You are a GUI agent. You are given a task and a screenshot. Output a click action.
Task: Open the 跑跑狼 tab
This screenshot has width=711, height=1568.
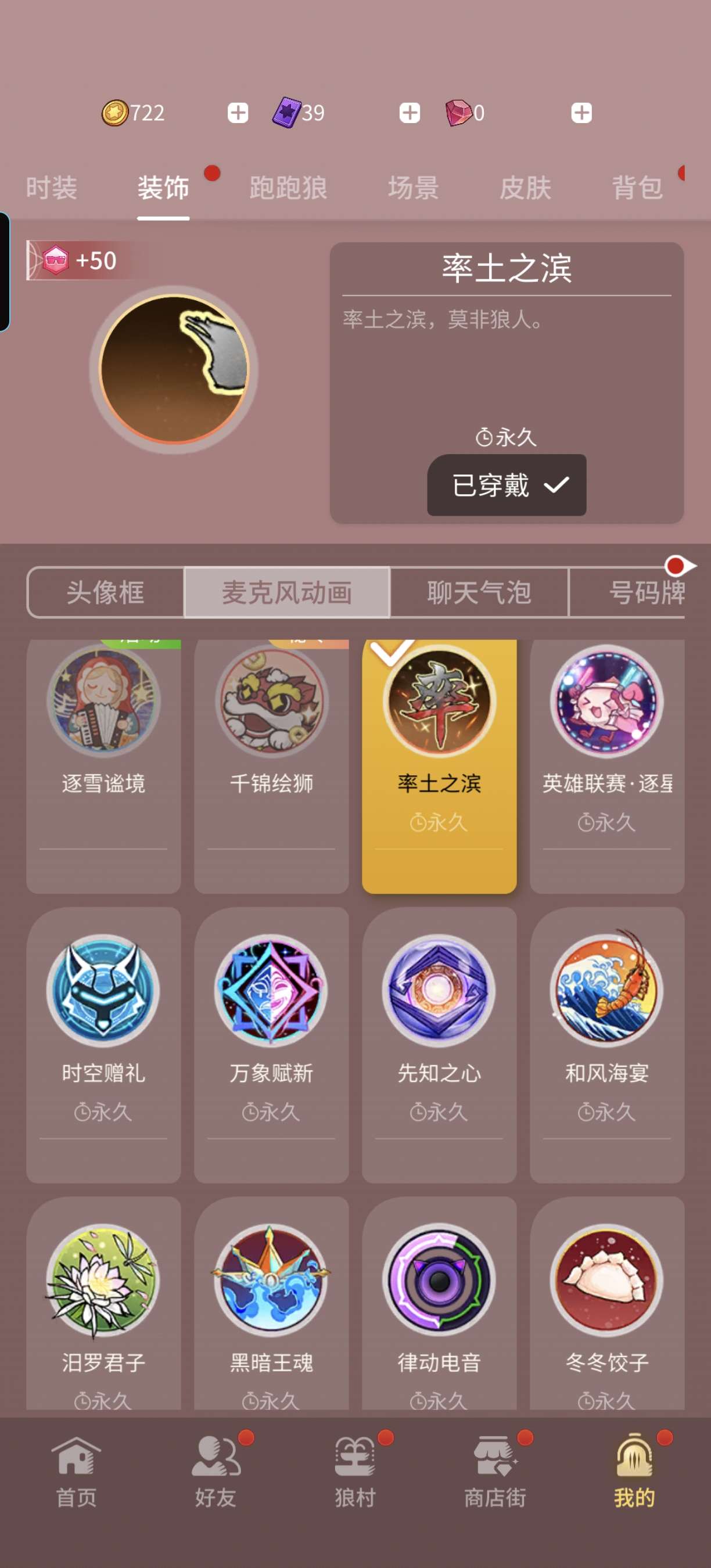point(288,188)
